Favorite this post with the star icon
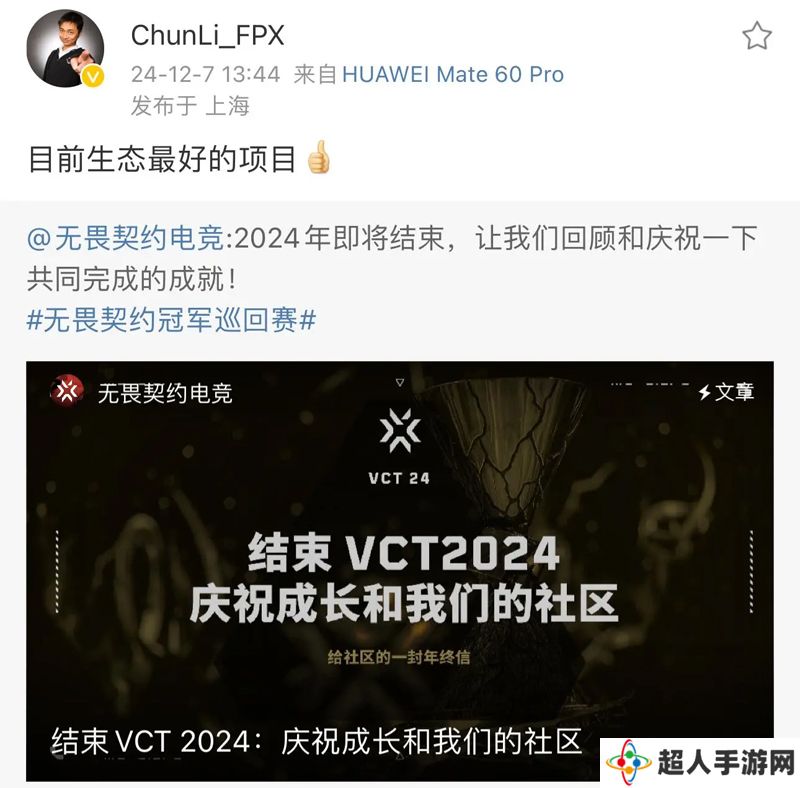 [756, 37]
